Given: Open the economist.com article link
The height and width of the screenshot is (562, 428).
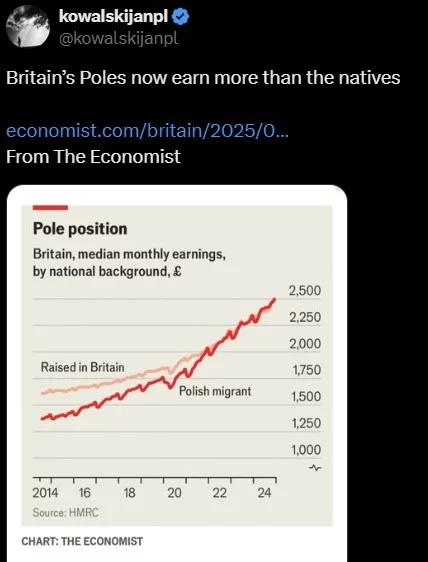Looking at the screenshot, I should (x=147, y=131).
